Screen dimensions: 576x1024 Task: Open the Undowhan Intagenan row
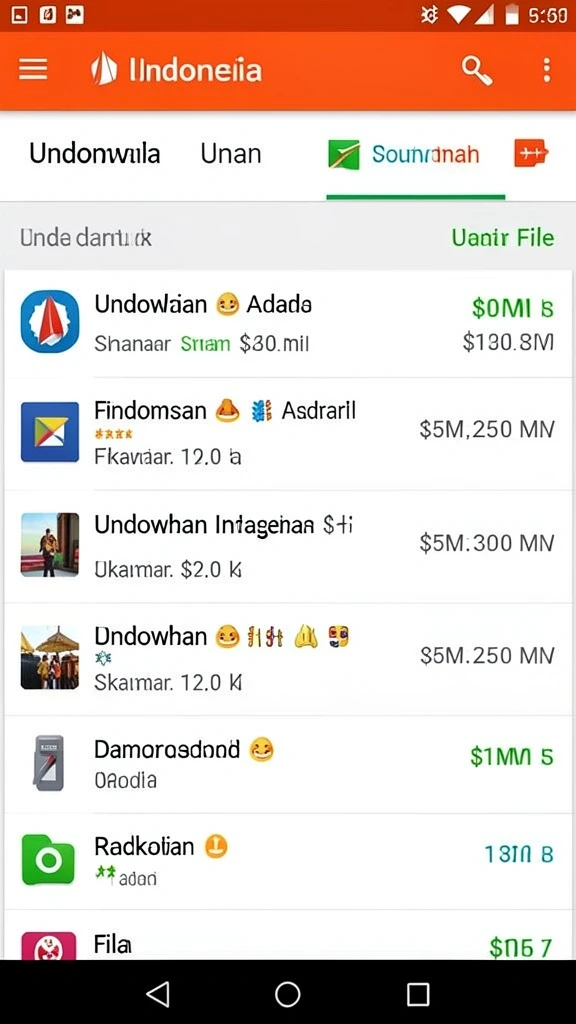(x=288, y=547)
